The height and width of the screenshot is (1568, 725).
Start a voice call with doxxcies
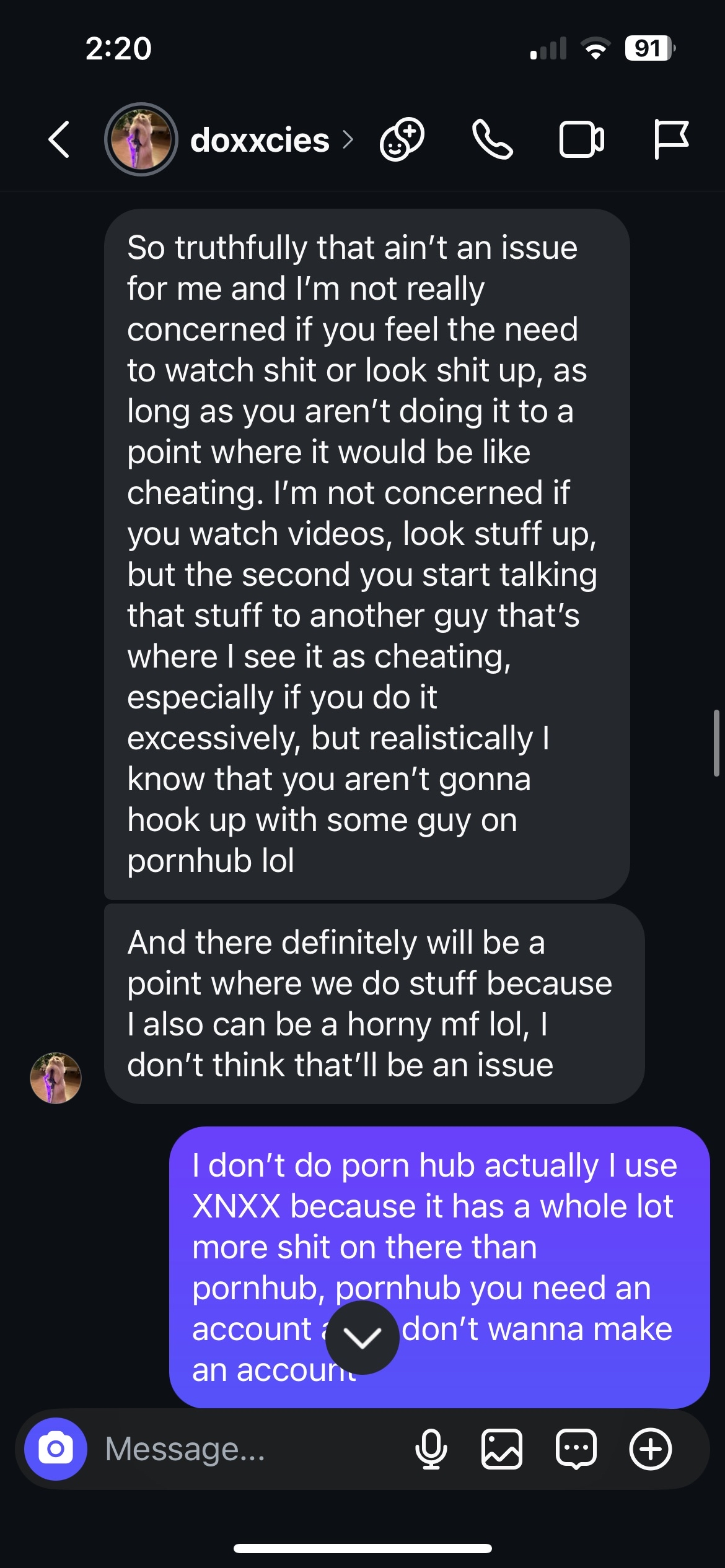coord(492,140)
